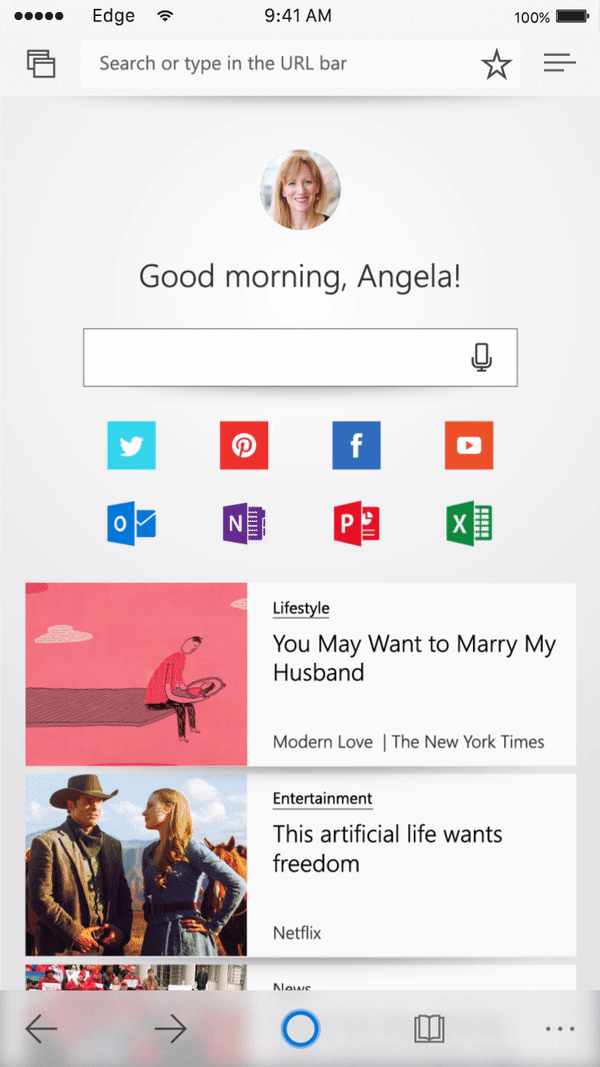Launch the Facebook shortcut
Viewport: 600px width, 1067px height.
point(356,445)
